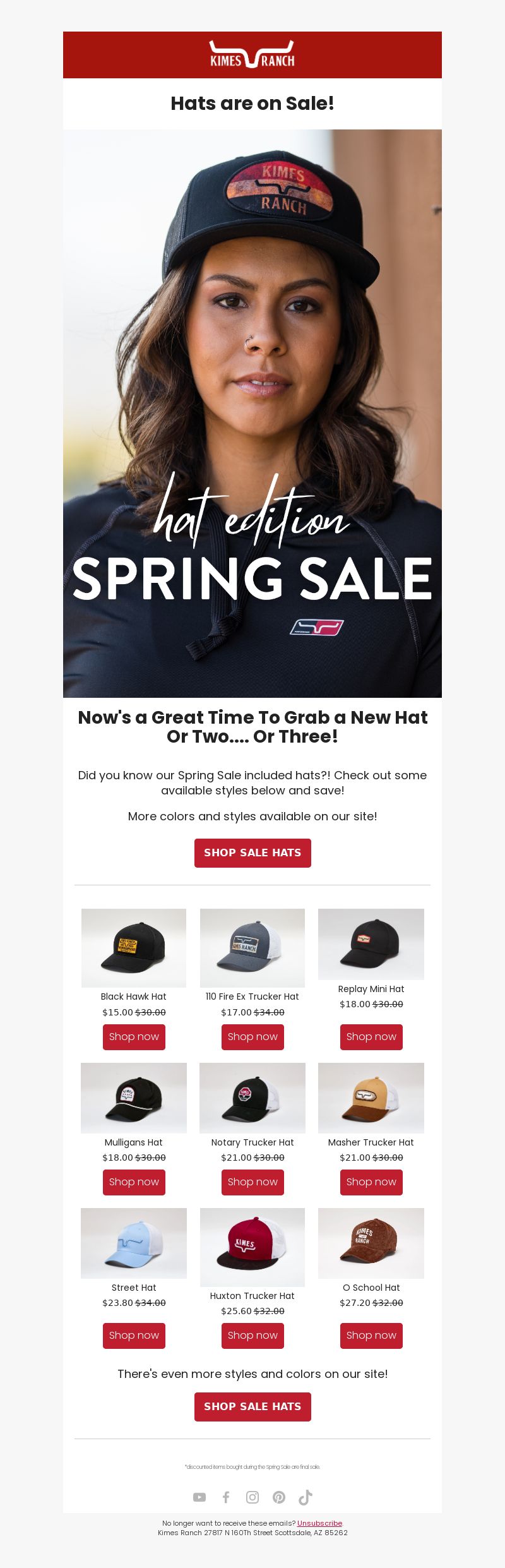The height and width of the screenshot is (1568, 505).
Task: Open the Kimes Ranch Pinterest page
Action: click(x=279, y=1497)
